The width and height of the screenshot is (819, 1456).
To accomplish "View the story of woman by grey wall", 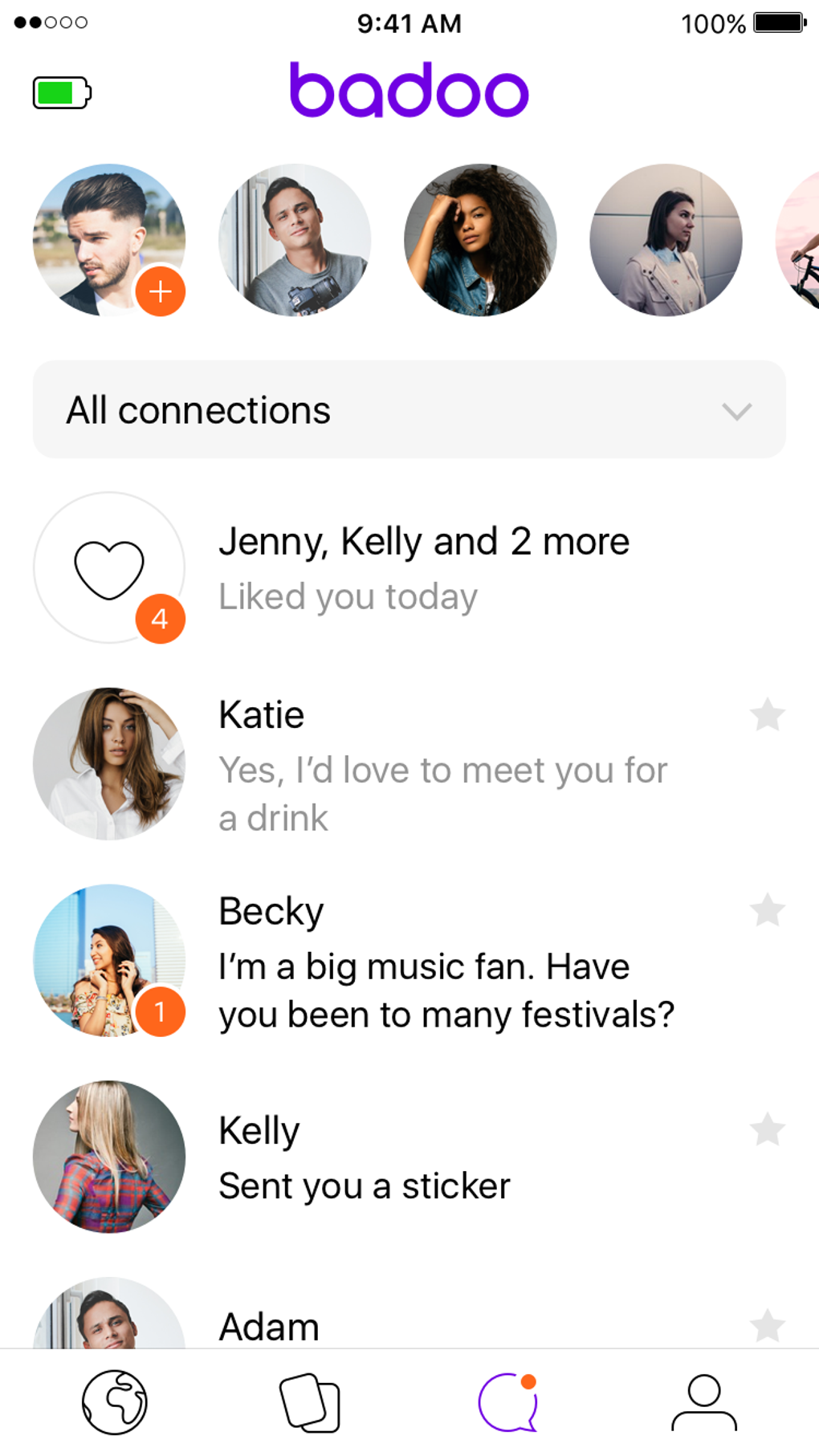I will click(666, 240).
